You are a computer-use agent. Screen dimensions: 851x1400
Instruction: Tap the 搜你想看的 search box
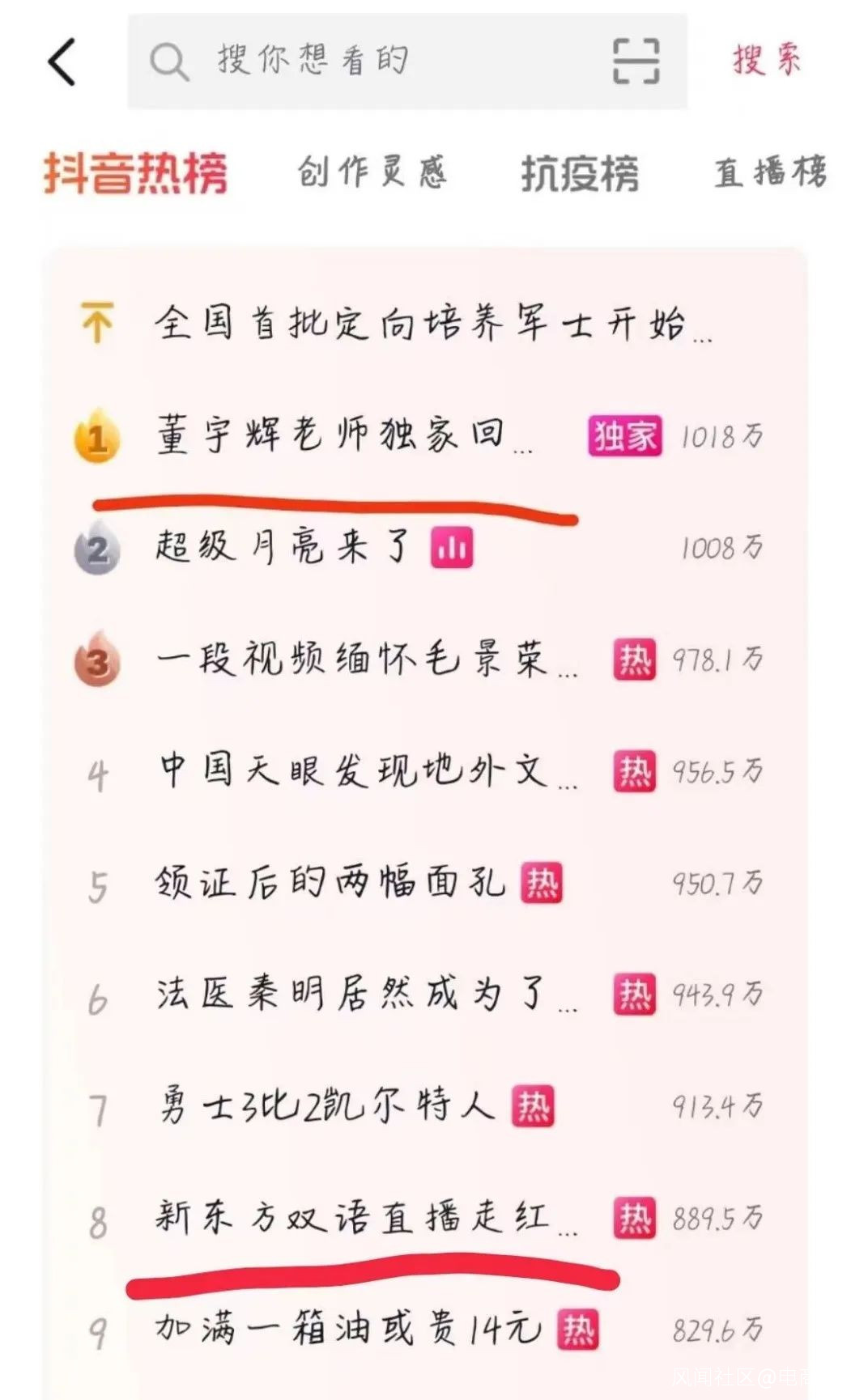(x=364, y=62)
